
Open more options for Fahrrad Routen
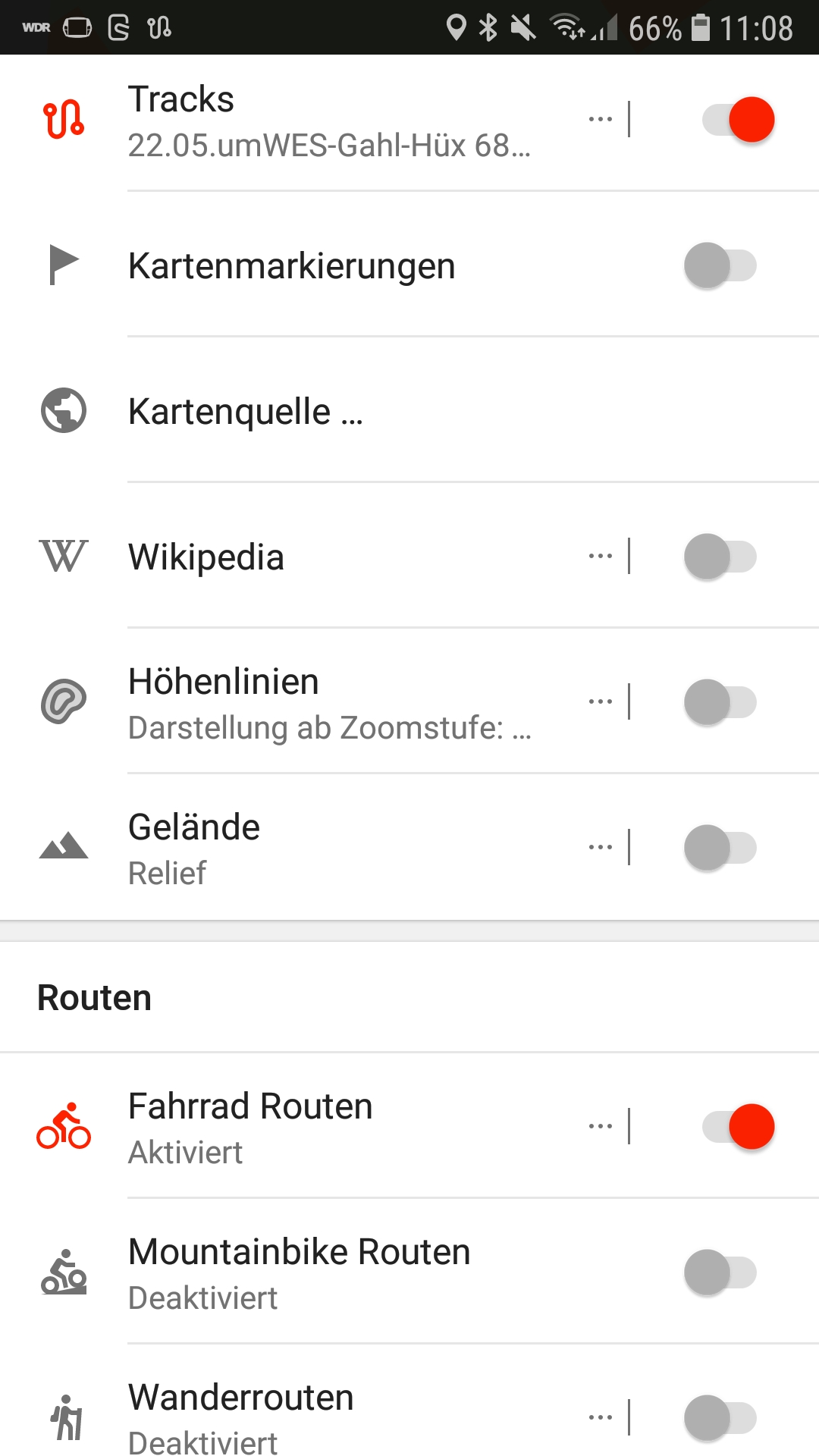click(601, 1127)
